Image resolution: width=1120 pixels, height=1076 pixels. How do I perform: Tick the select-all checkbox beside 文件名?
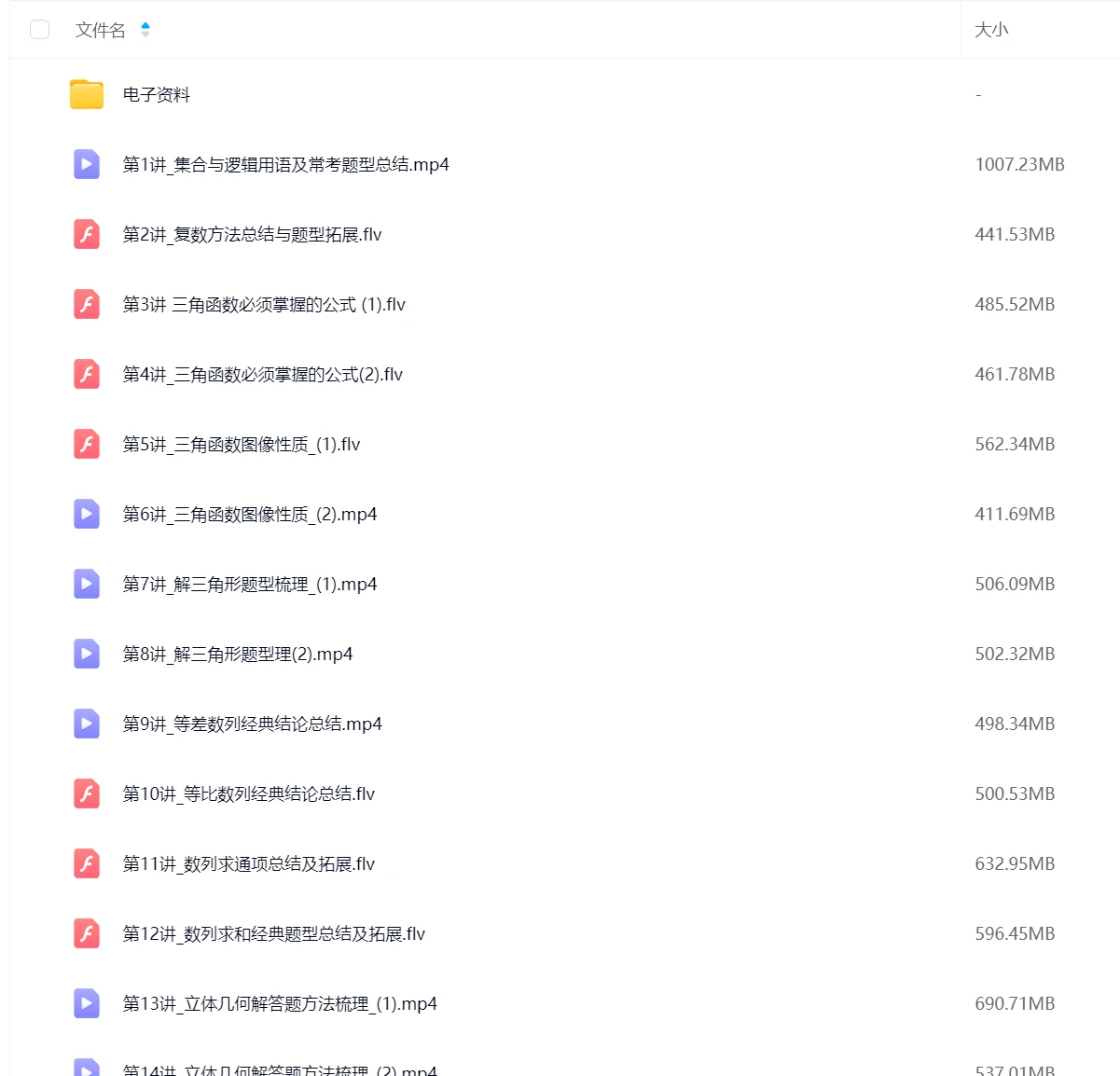(40, 30)
